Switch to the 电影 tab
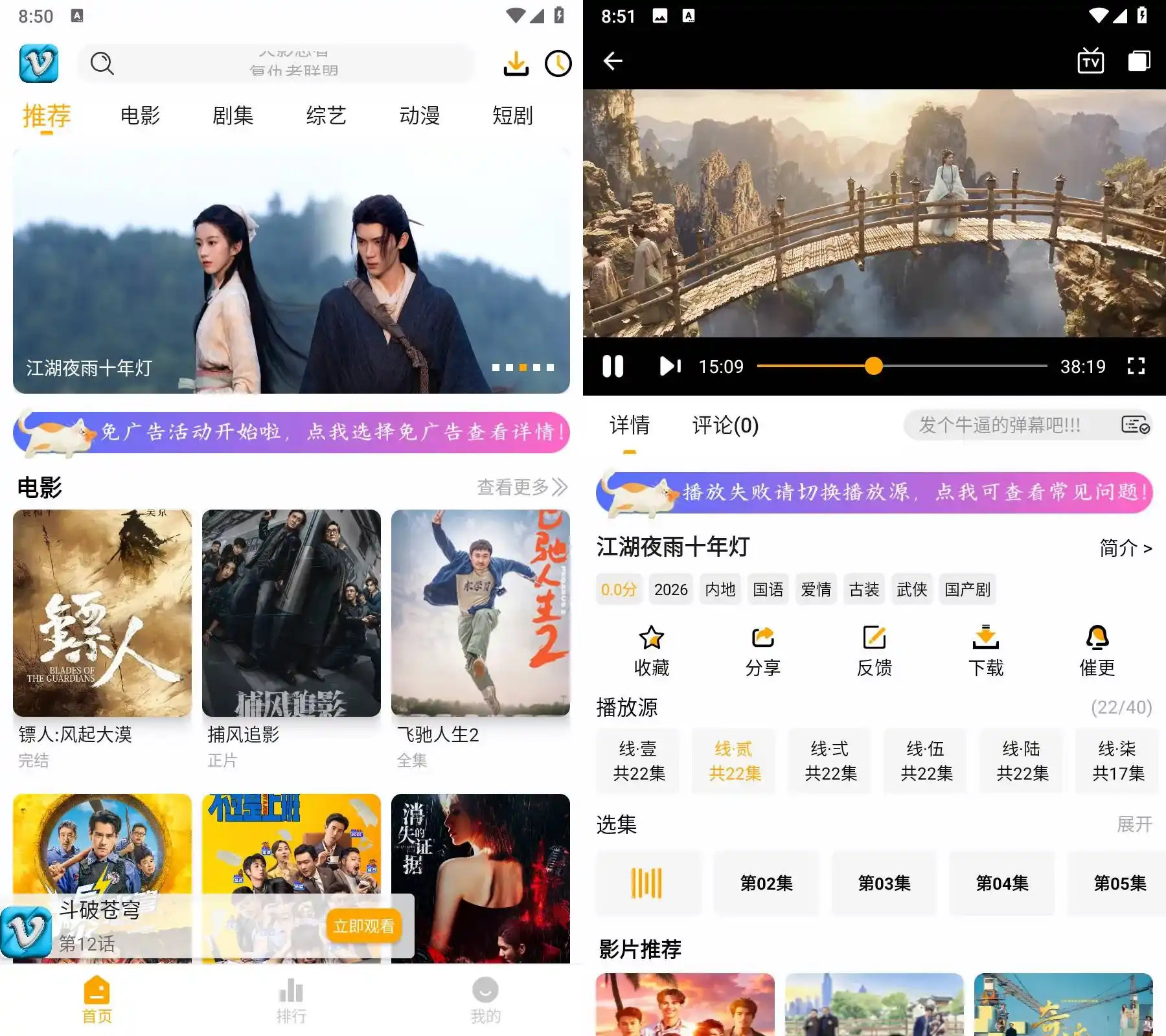Viewport: 1166px width, 1036px height. [140, 116]
